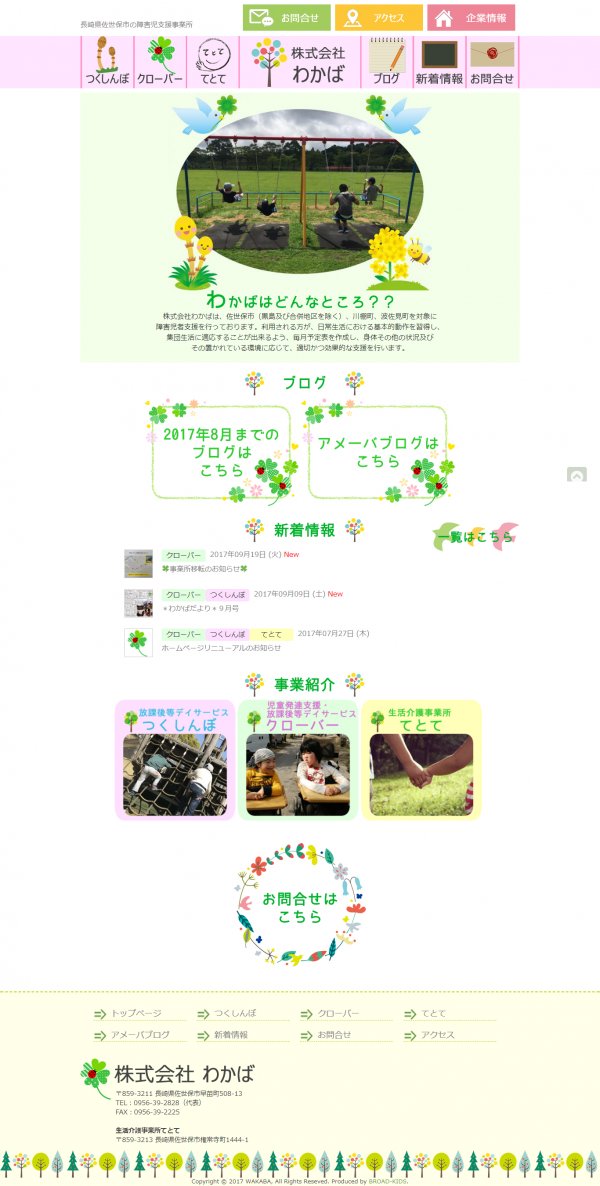Open the 一覧はこちら news list link

476,536
